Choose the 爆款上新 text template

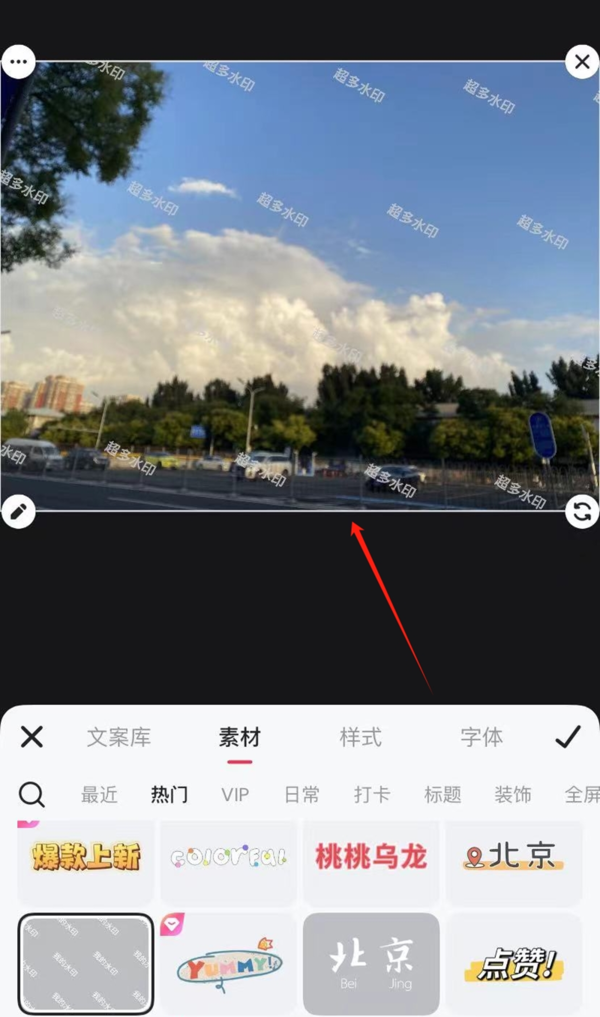[x=86, y=859]
